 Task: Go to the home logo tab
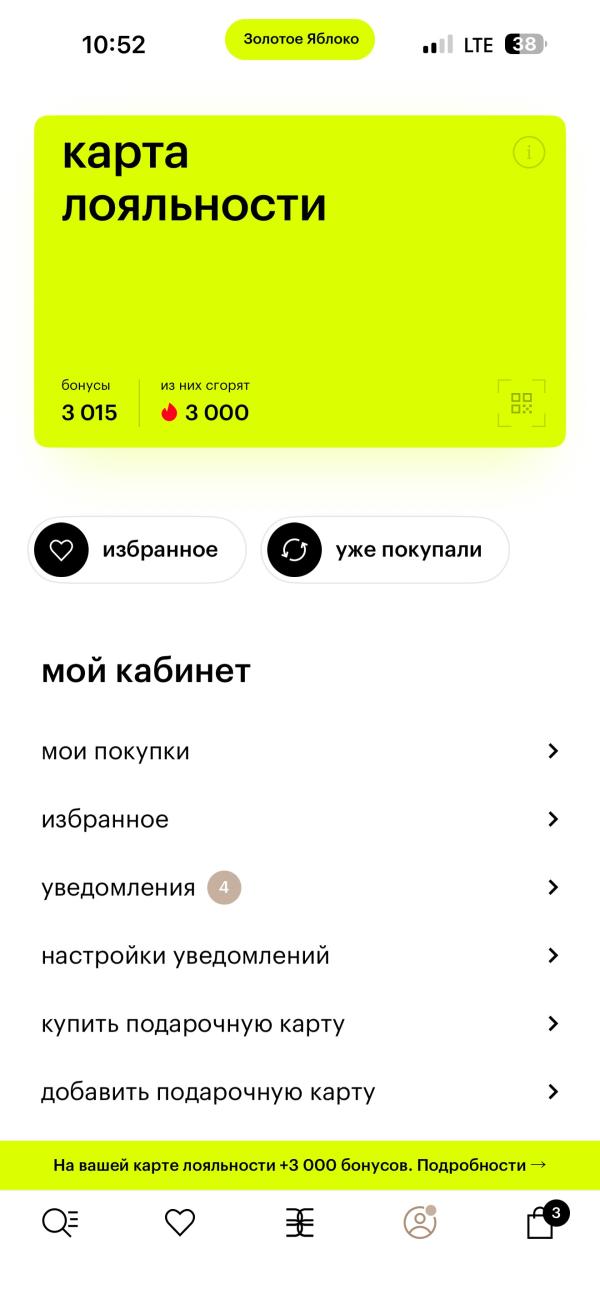tap(299, 1222)
